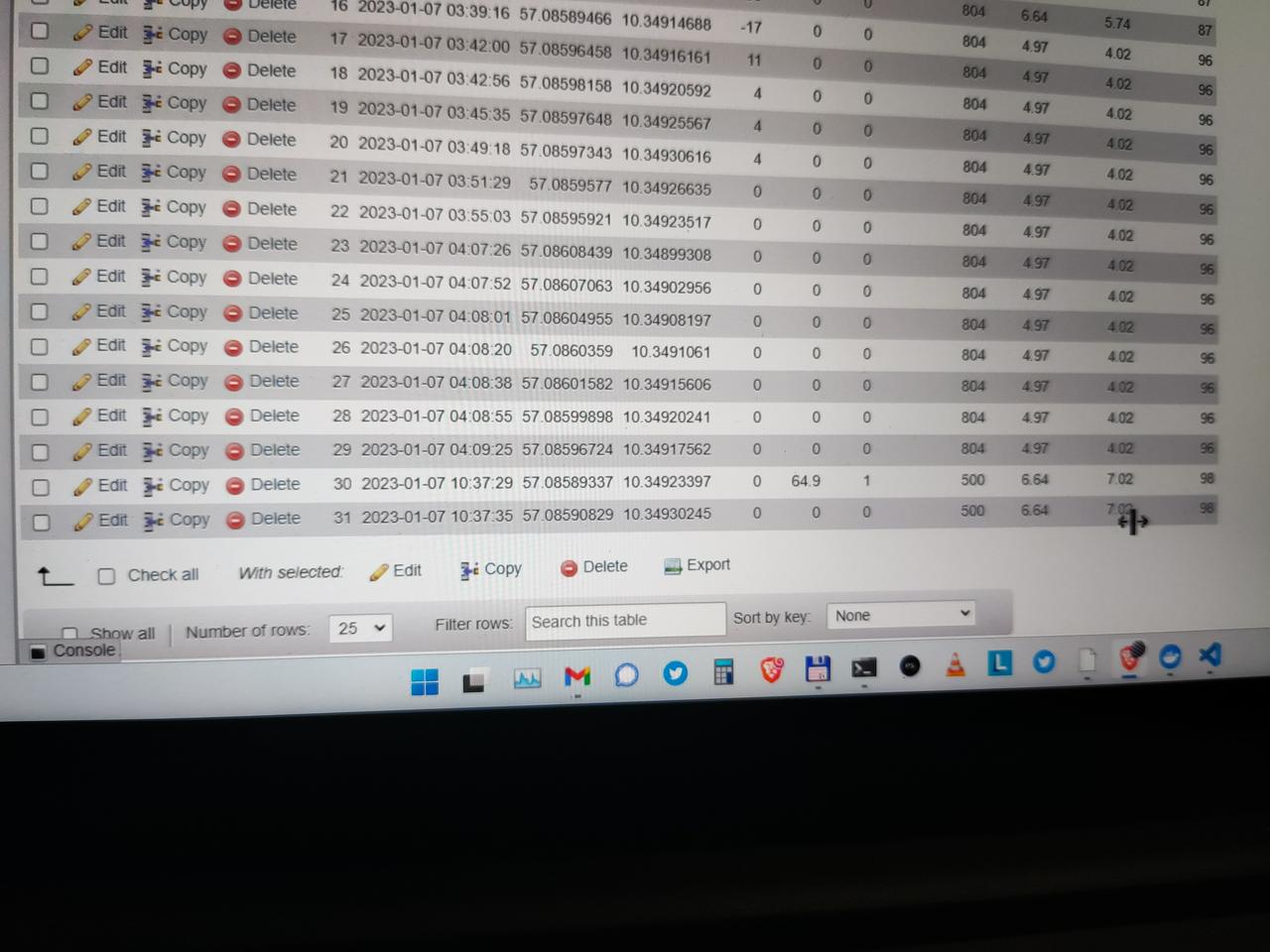Open the Number of rows dropdown
The height and width of the screenshot is (952, 1270).
pyautogui.click(x=360, y=628)
